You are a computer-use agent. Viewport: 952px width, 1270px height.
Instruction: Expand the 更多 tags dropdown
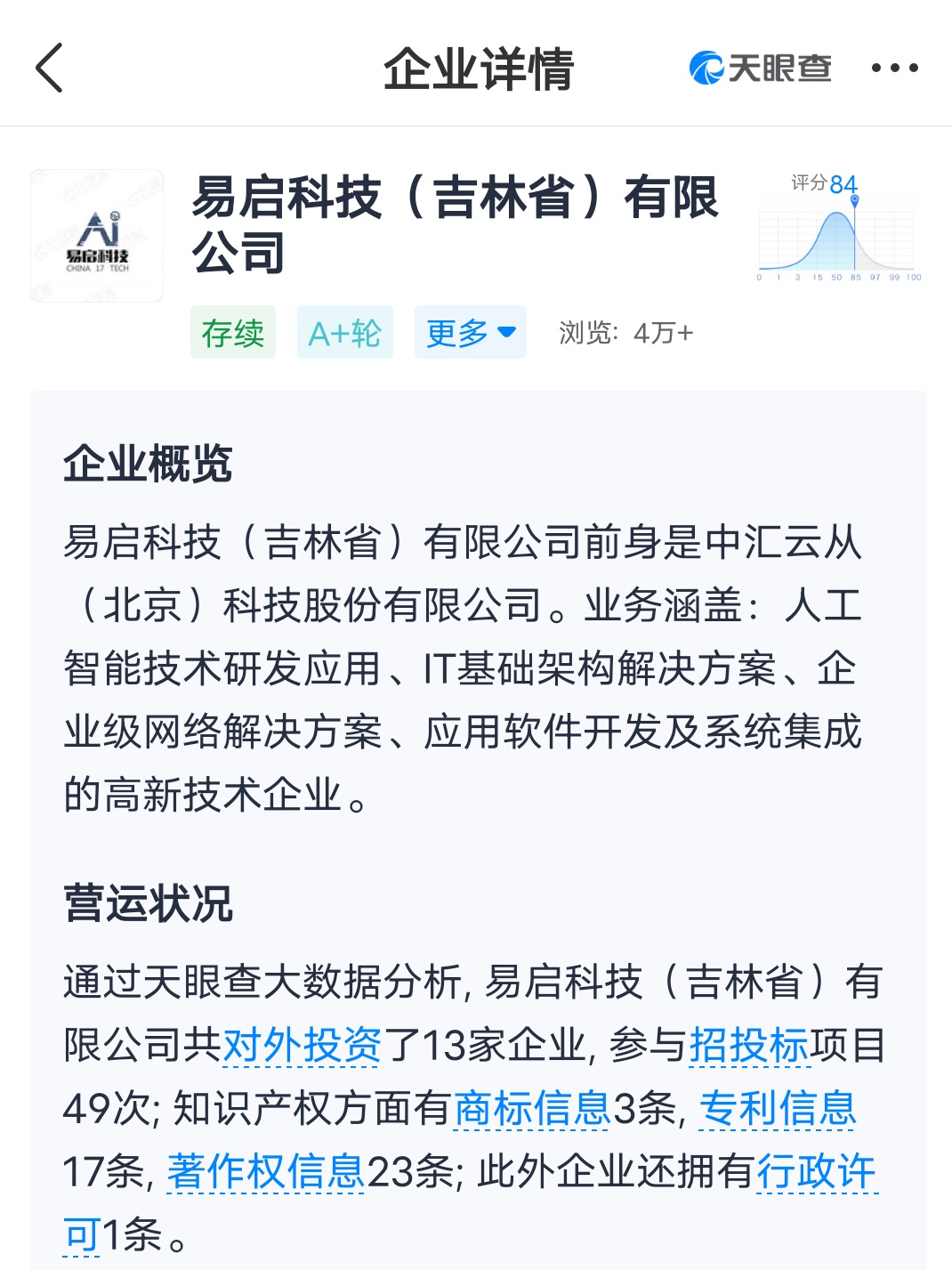pyautogui.click(x=470, y=333)
